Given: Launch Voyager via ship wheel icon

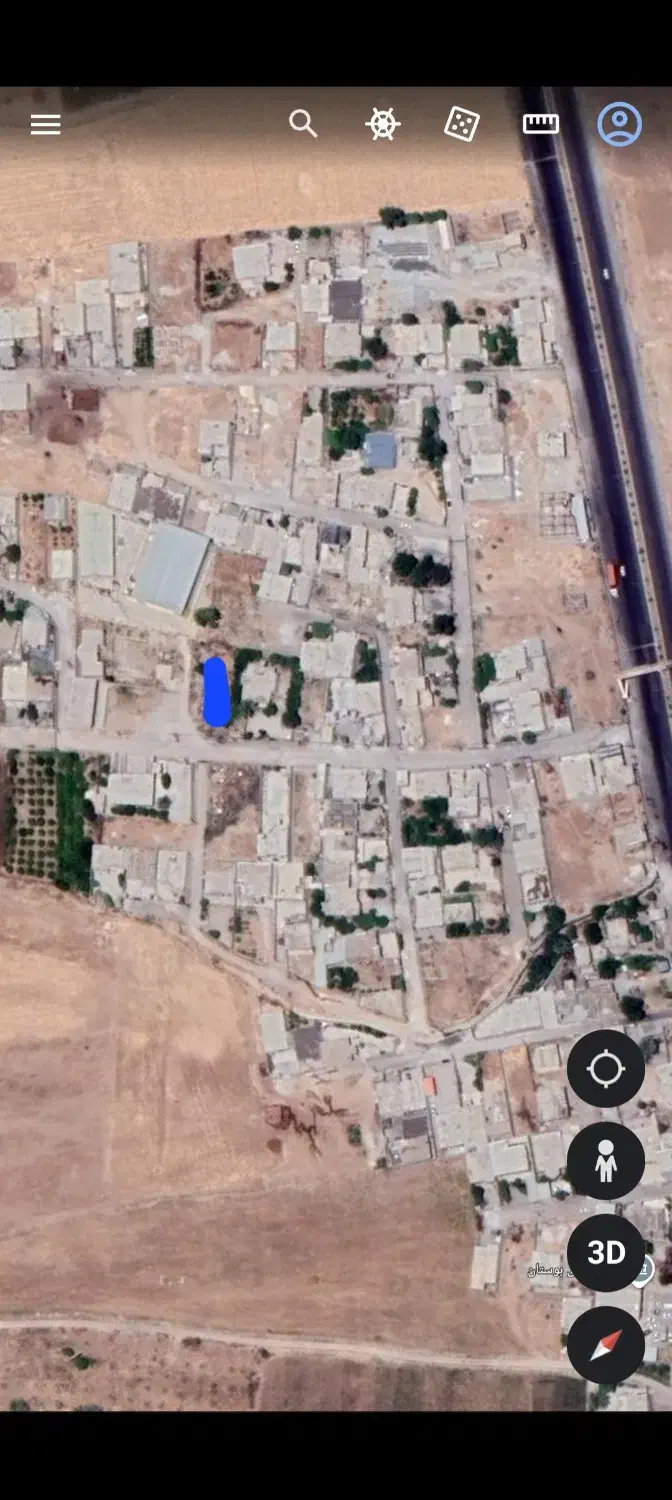Looking at the screenshot, I should tap(382, 124).
